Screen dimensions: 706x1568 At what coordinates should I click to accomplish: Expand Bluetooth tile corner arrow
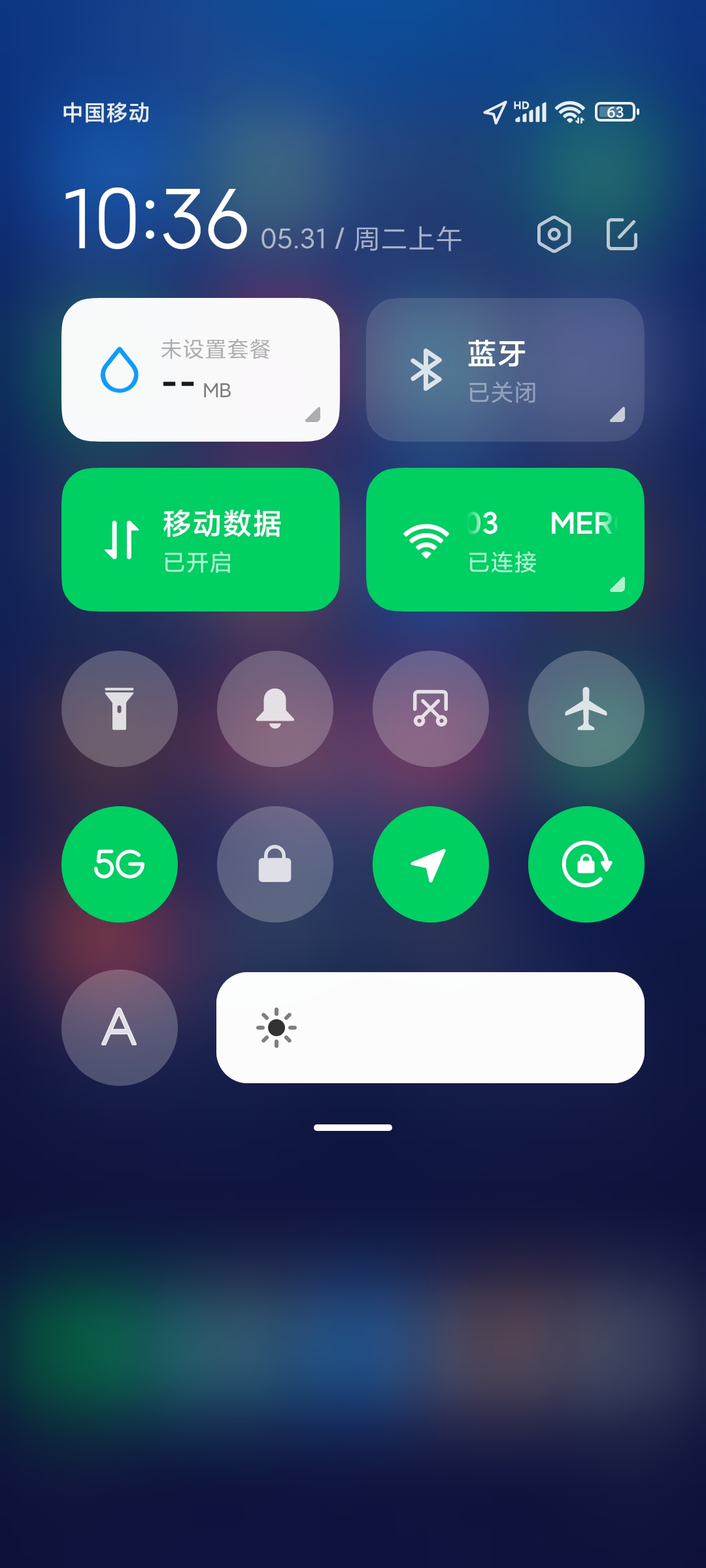618,414
